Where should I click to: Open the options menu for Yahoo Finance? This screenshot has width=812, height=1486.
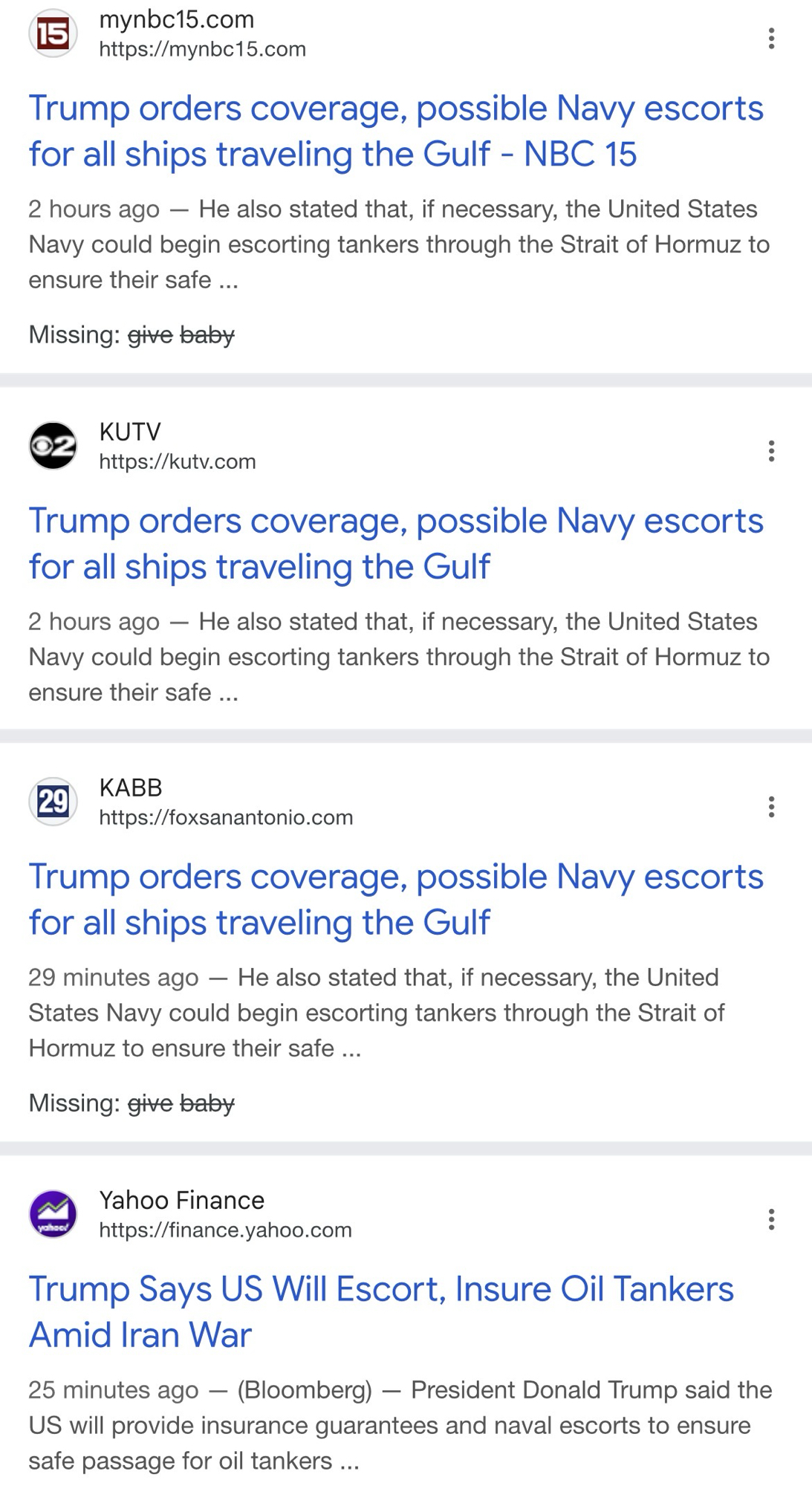pyautogui.click(x=771, y=1219)
